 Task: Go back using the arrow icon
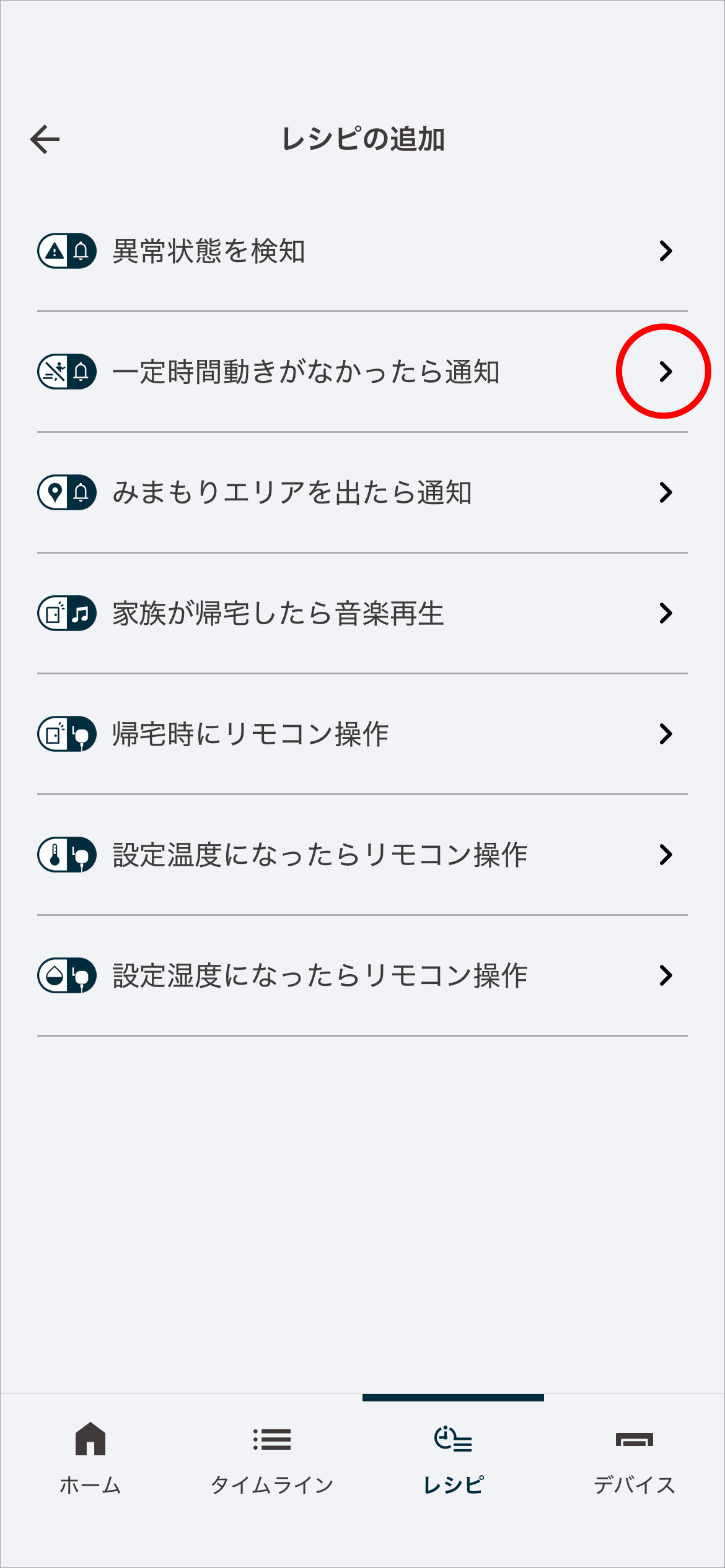tap(45, 139)
